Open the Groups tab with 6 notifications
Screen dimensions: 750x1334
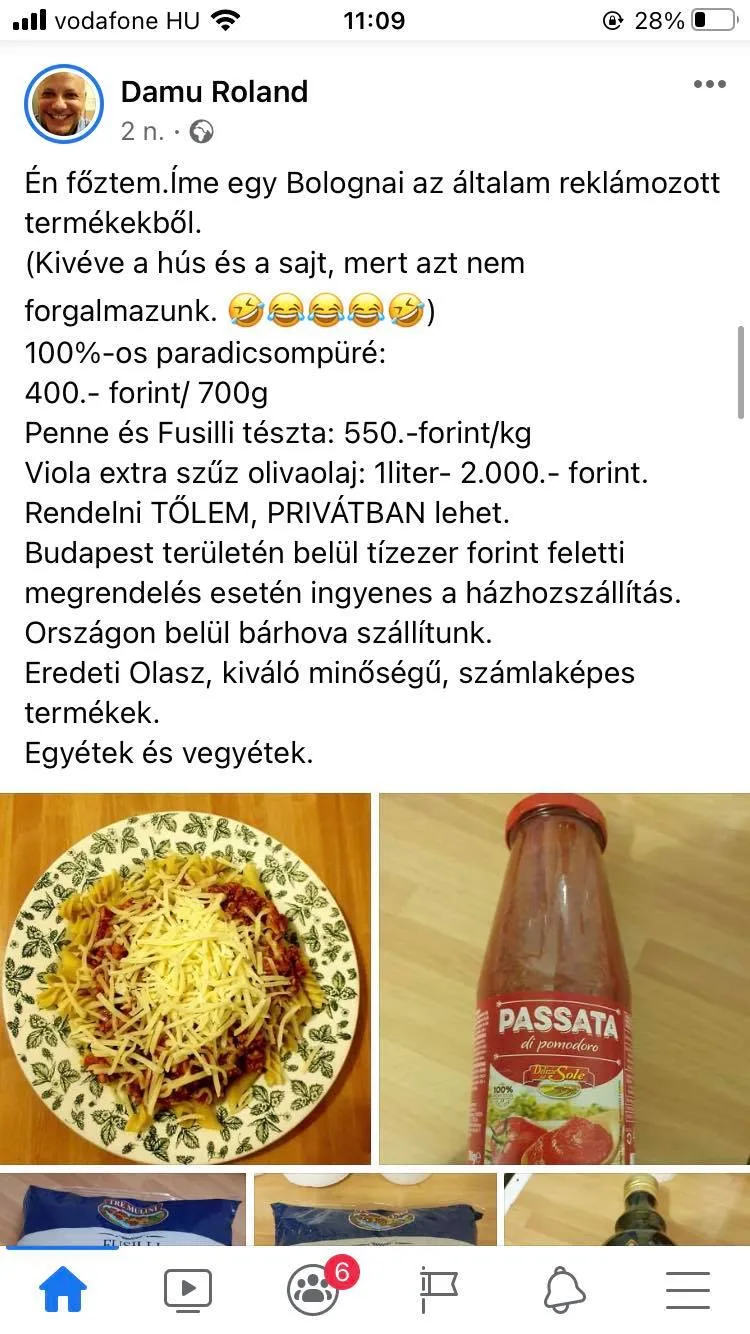click(315, 1290)
